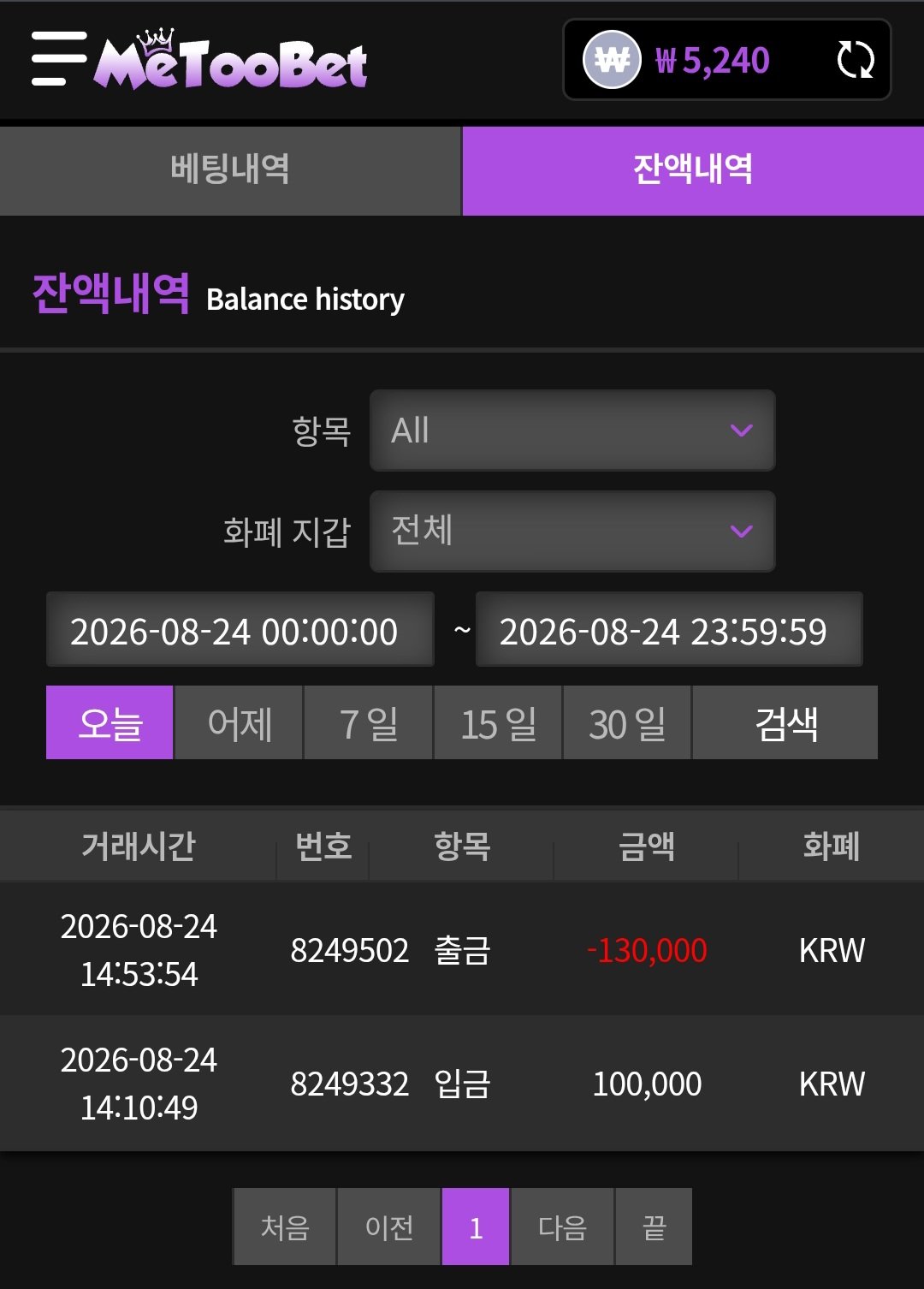
Task: Edit the end date 2026-08-24 23:59:59
Action: pos(669,629)
